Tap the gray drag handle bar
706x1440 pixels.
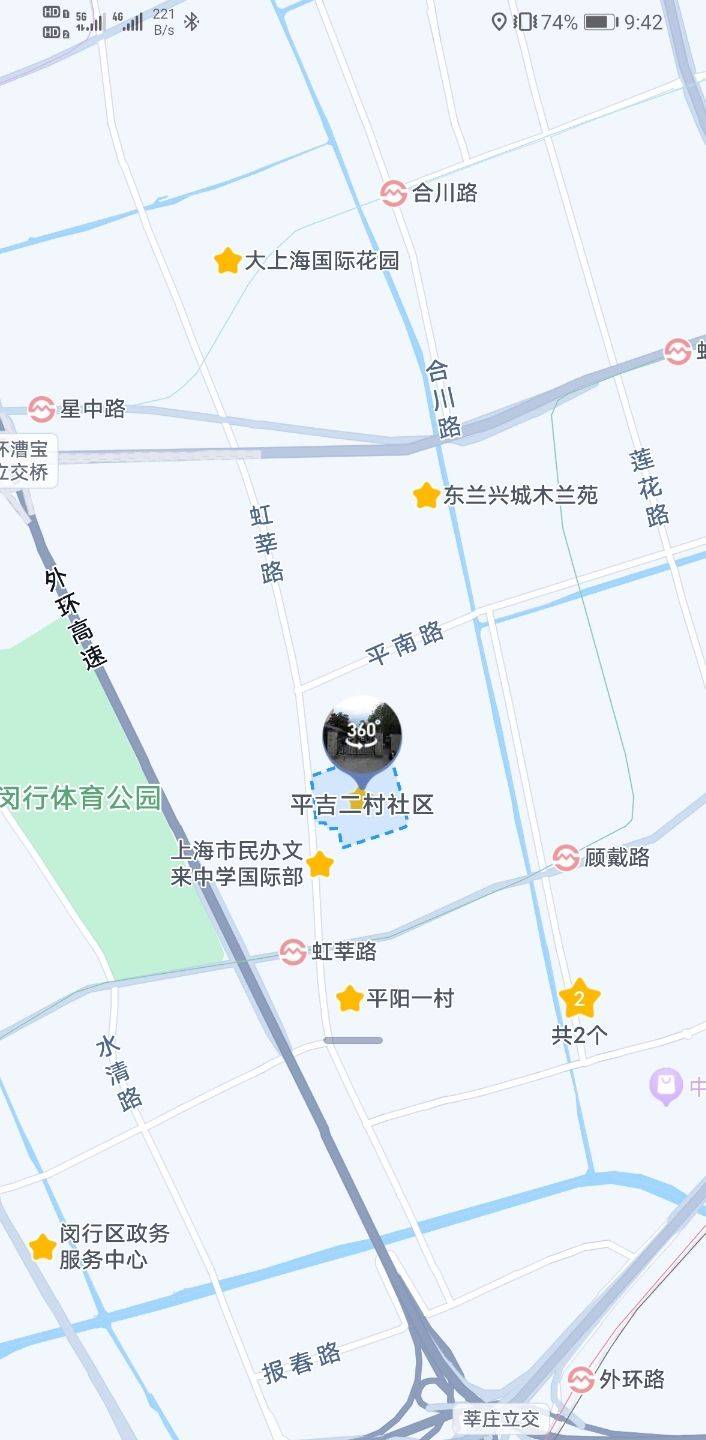(x=352, y=1040)
